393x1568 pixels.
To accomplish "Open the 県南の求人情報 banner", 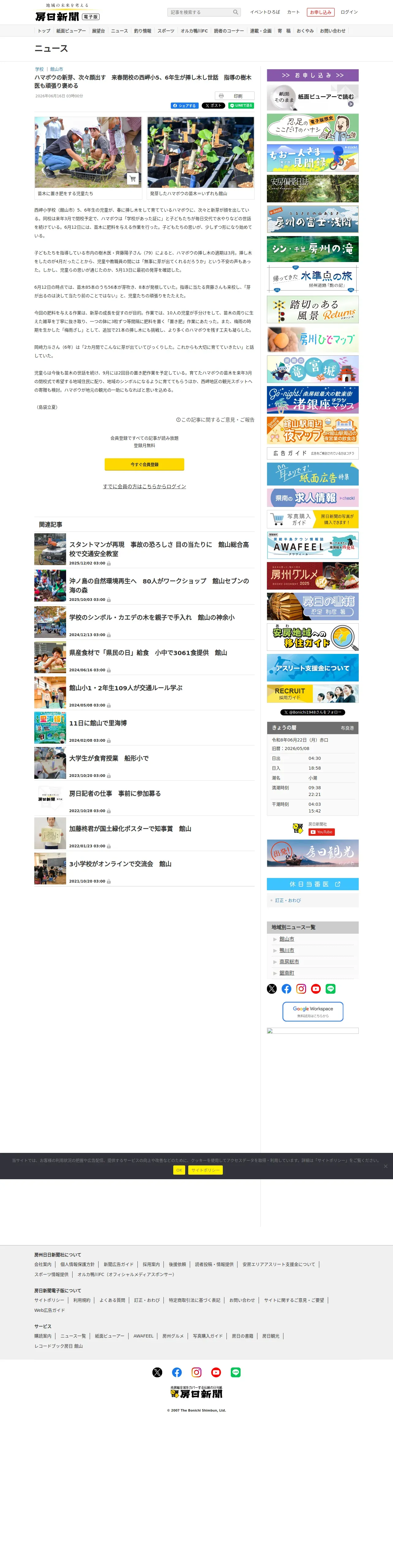I will (x=313, y=498).
